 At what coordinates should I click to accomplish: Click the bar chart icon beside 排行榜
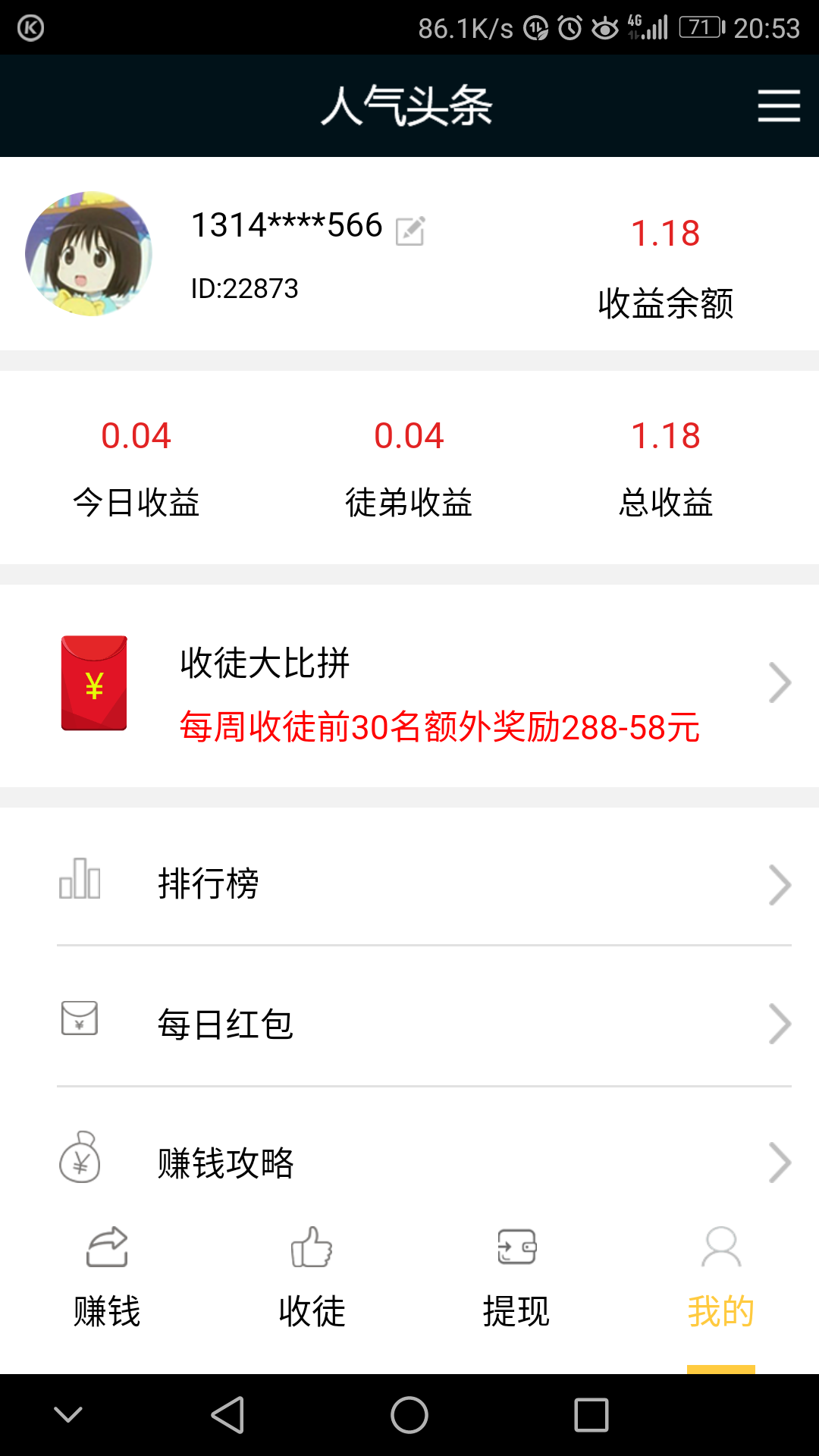click(x=80, y=882)
